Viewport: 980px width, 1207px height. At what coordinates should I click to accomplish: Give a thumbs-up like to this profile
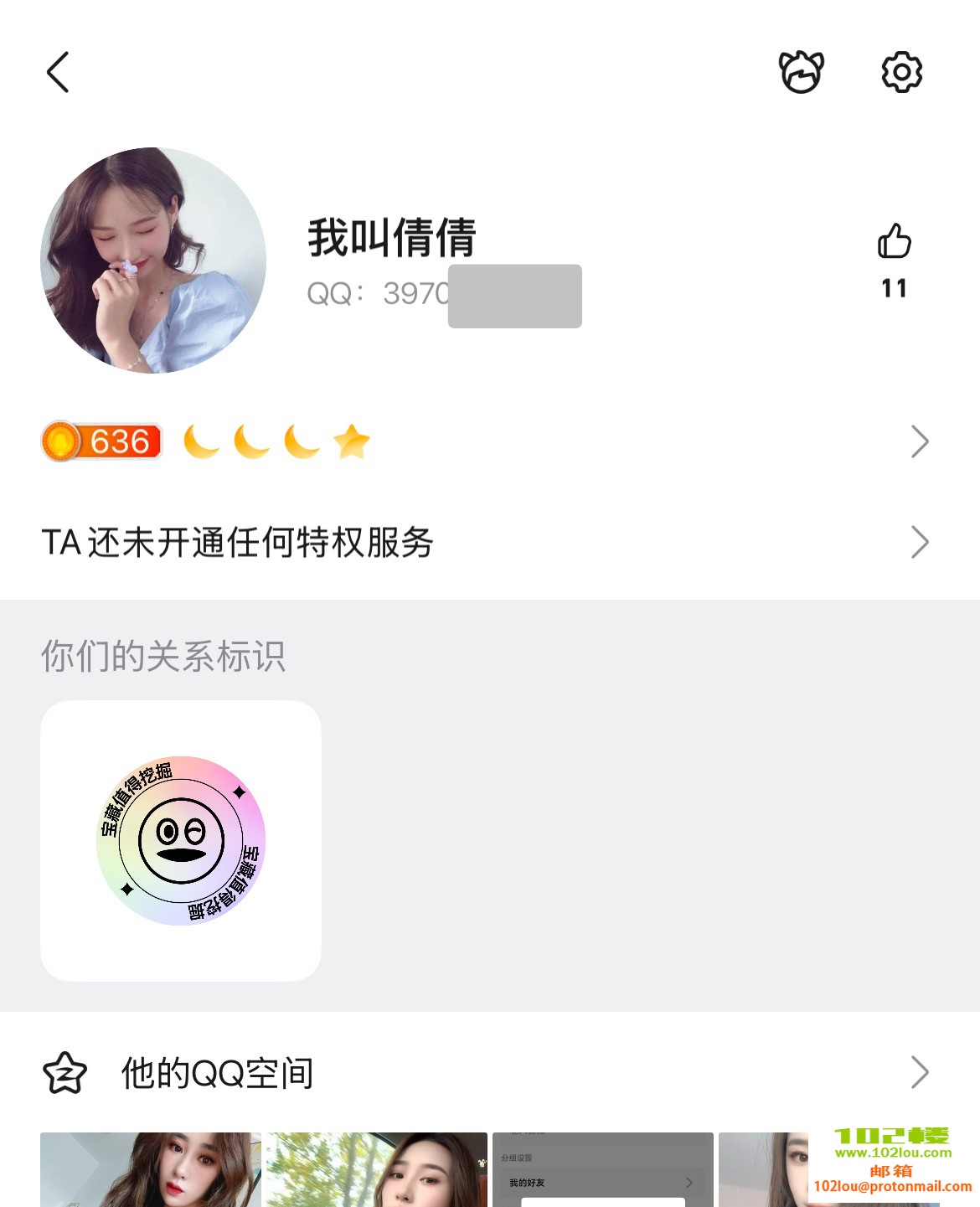coord(894,242)
